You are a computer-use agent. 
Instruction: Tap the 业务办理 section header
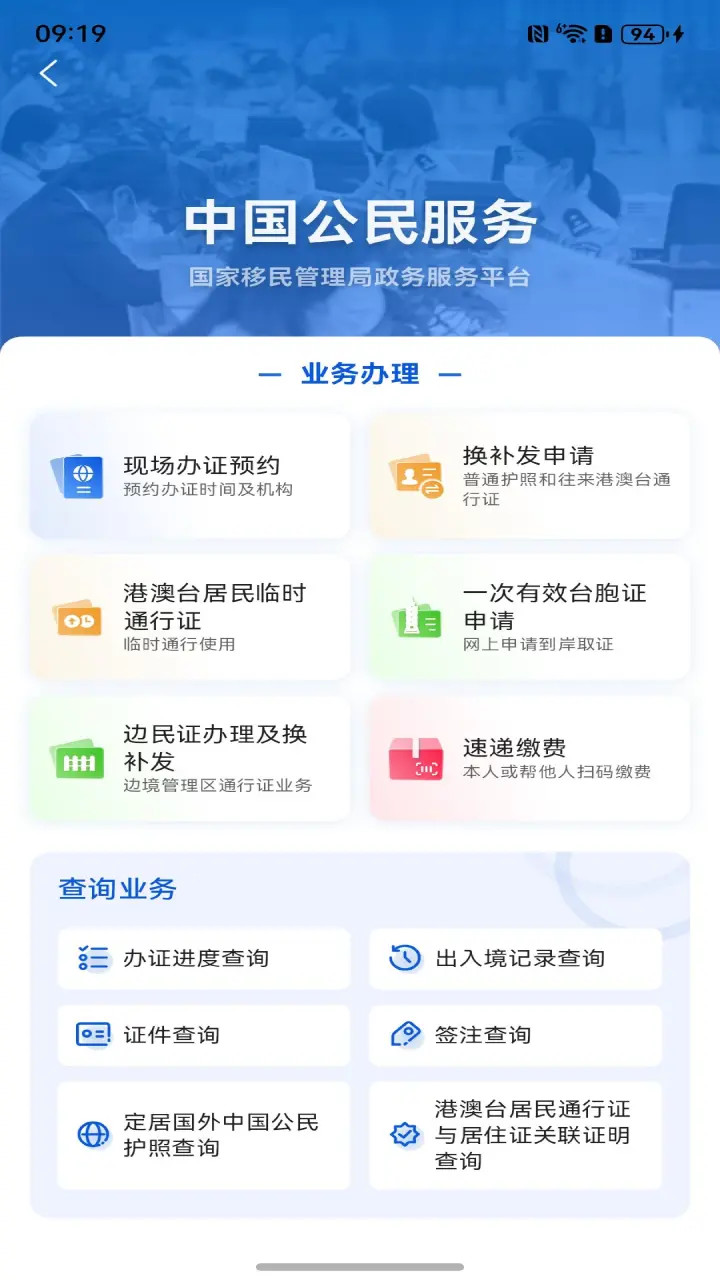[x=360, y=374]
